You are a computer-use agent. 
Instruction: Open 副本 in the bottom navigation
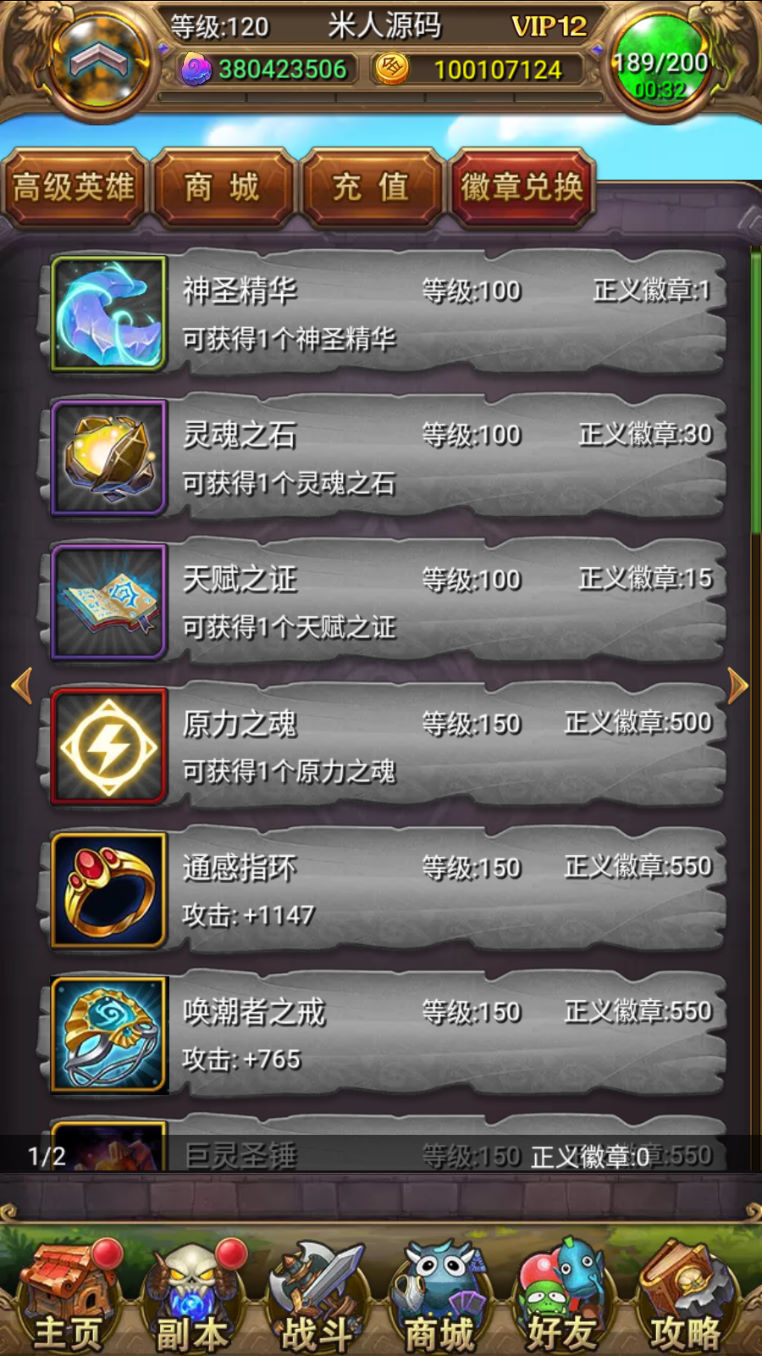[192, 1295]
